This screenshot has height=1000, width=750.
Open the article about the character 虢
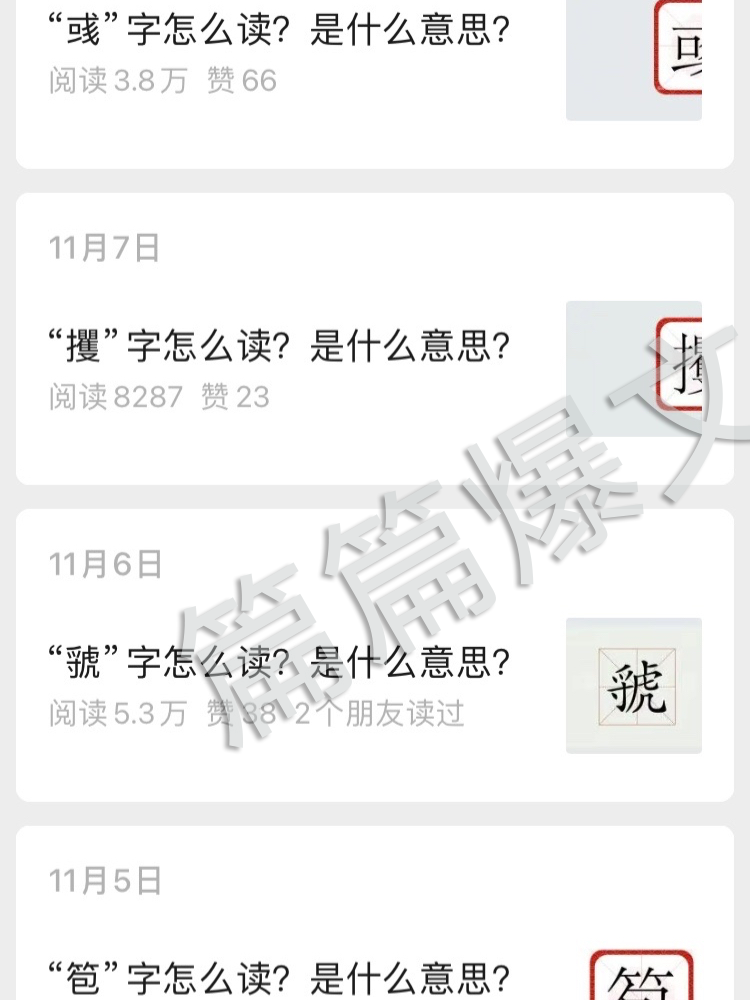click(x=280, y=660)
